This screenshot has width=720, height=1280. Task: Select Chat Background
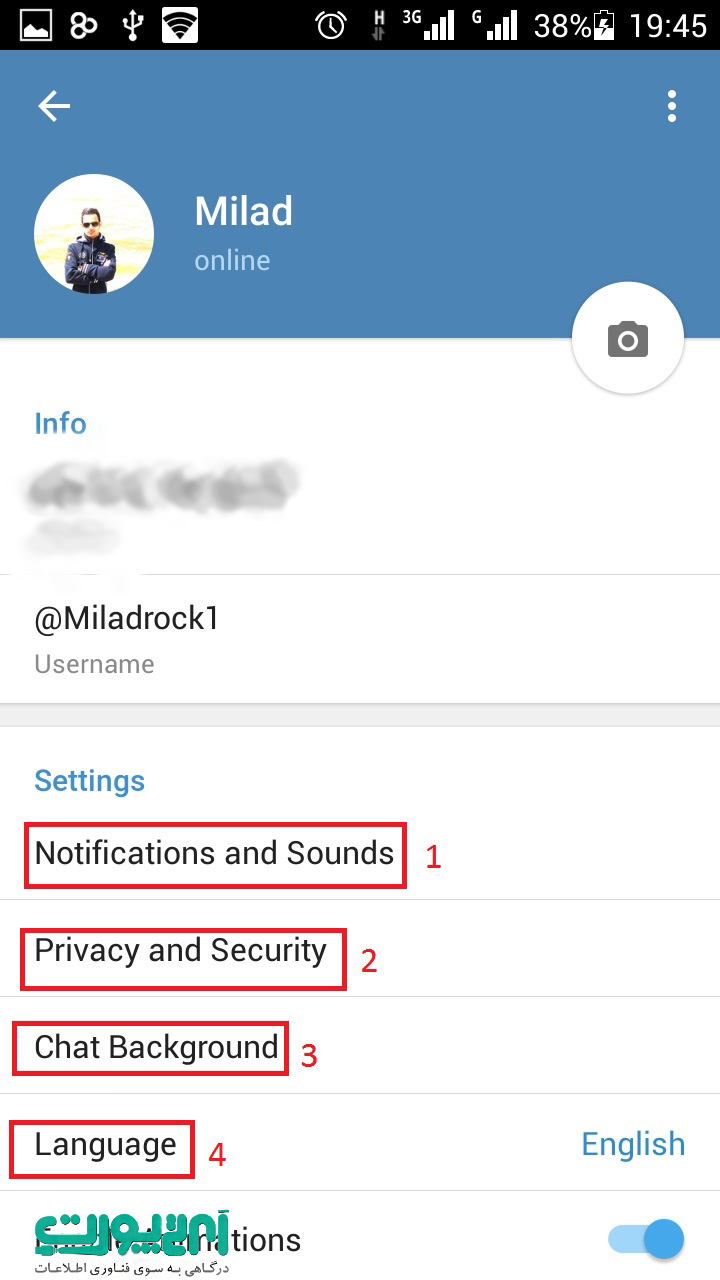point(360,1047)
